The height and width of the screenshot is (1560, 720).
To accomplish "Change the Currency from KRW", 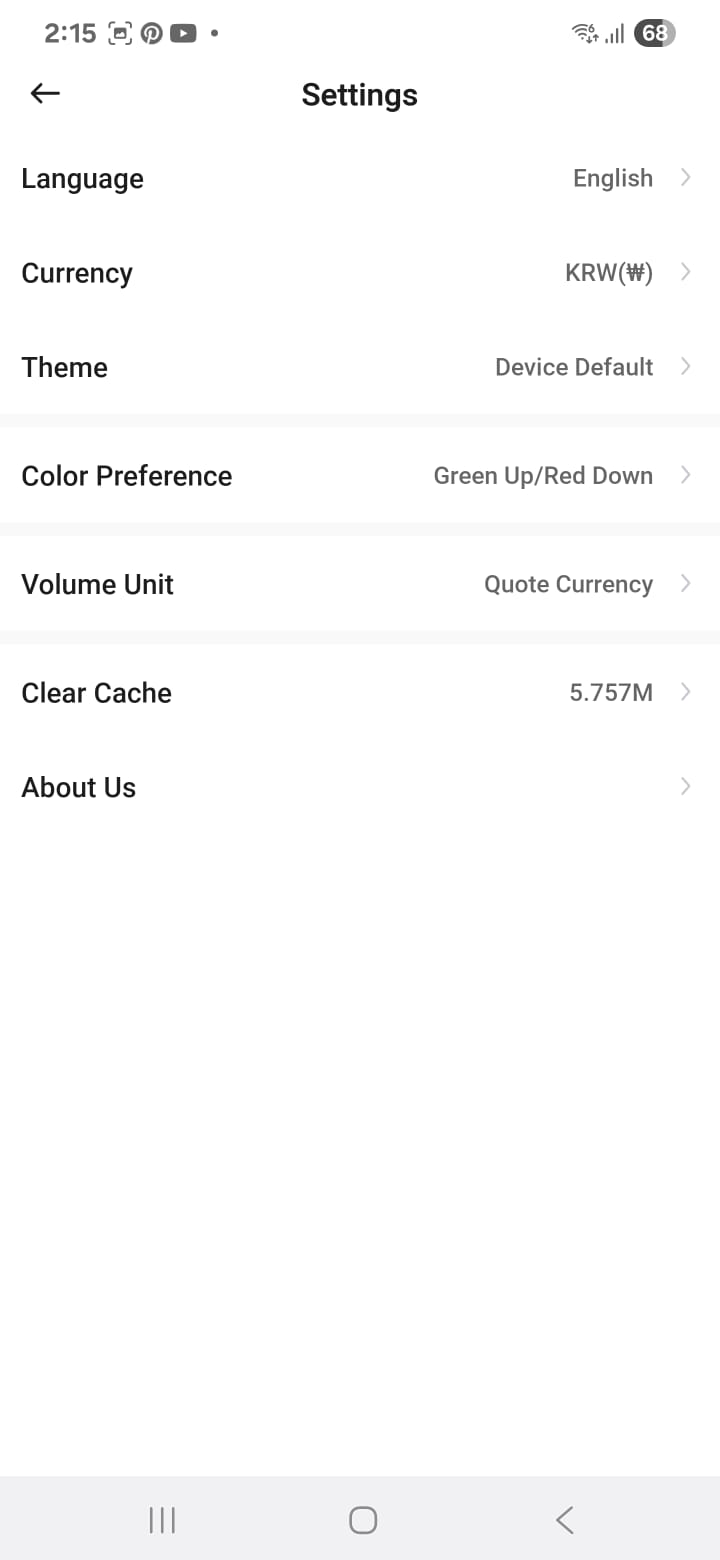I will [360, 272].
